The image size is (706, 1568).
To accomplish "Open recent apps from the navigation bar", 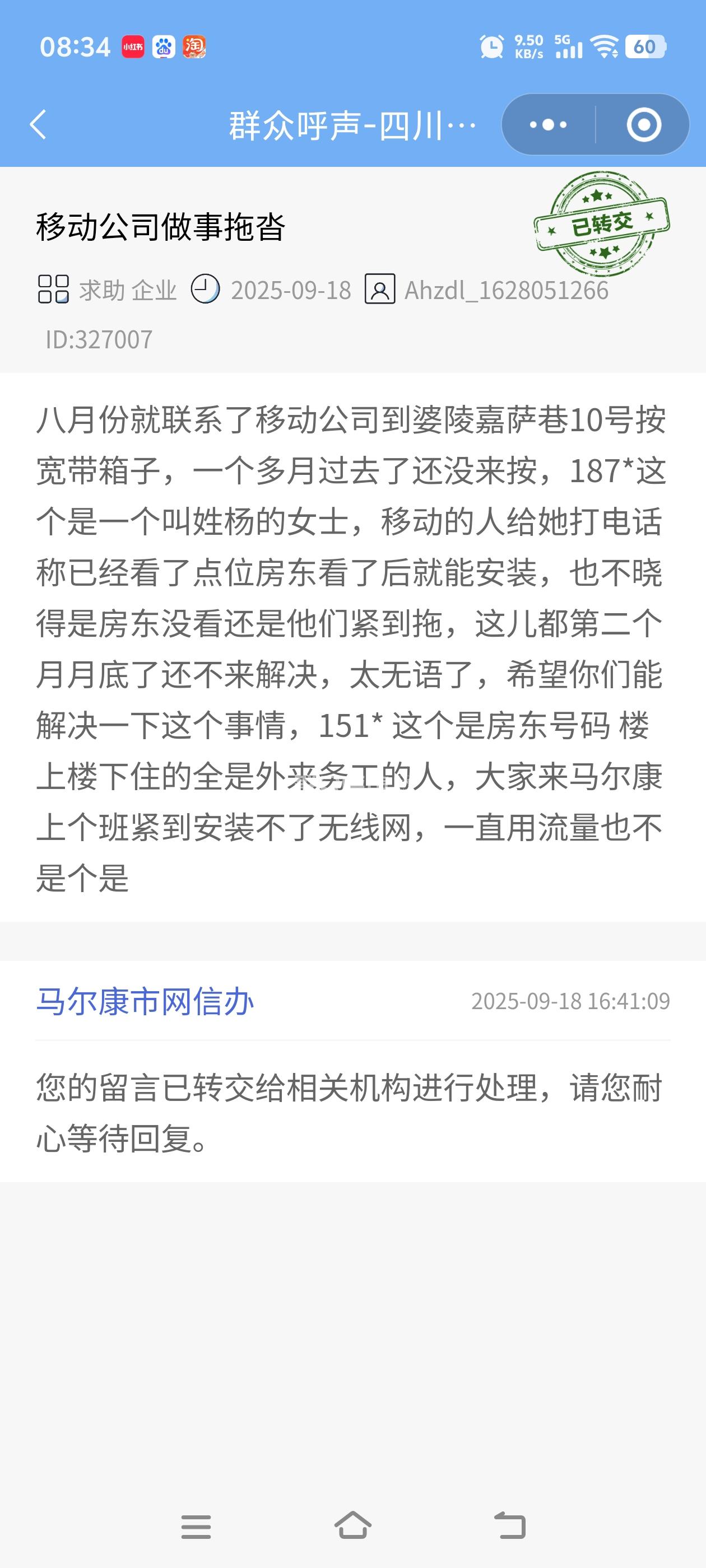I will pos(196,1527).
